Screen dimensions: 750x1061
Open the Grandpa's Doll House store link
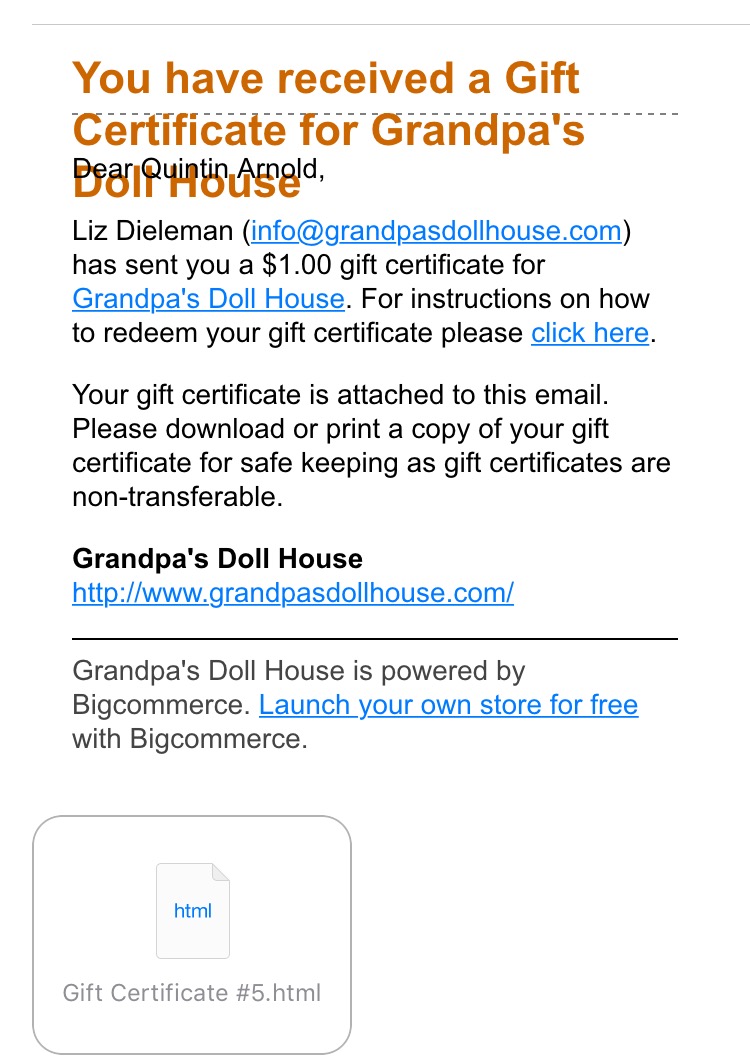208,298
